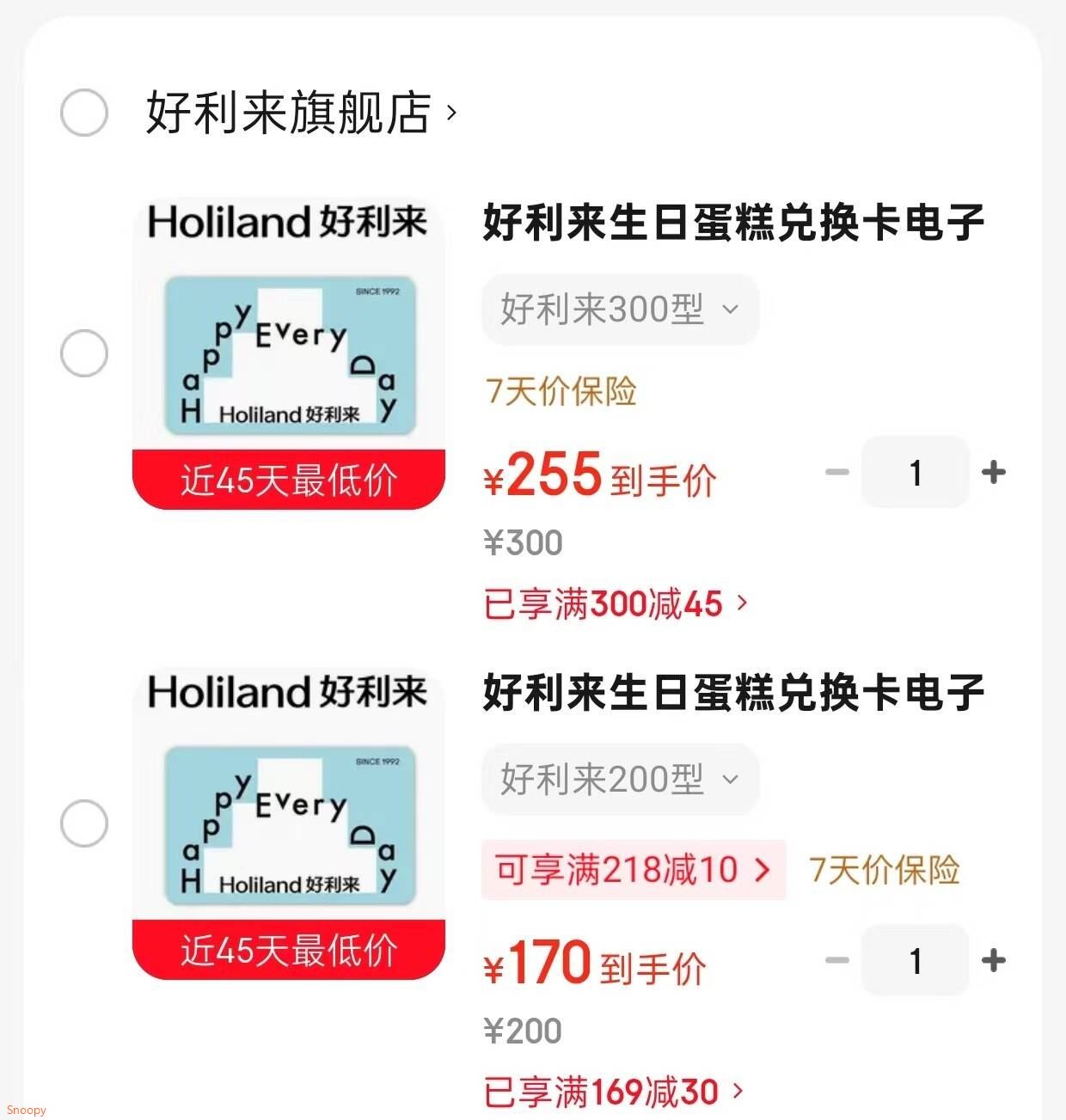The width and height of the screenshot is (1066, 1120).
Task: Check the 300型 birthday cake card item
Action: click(x=83, y=352)
